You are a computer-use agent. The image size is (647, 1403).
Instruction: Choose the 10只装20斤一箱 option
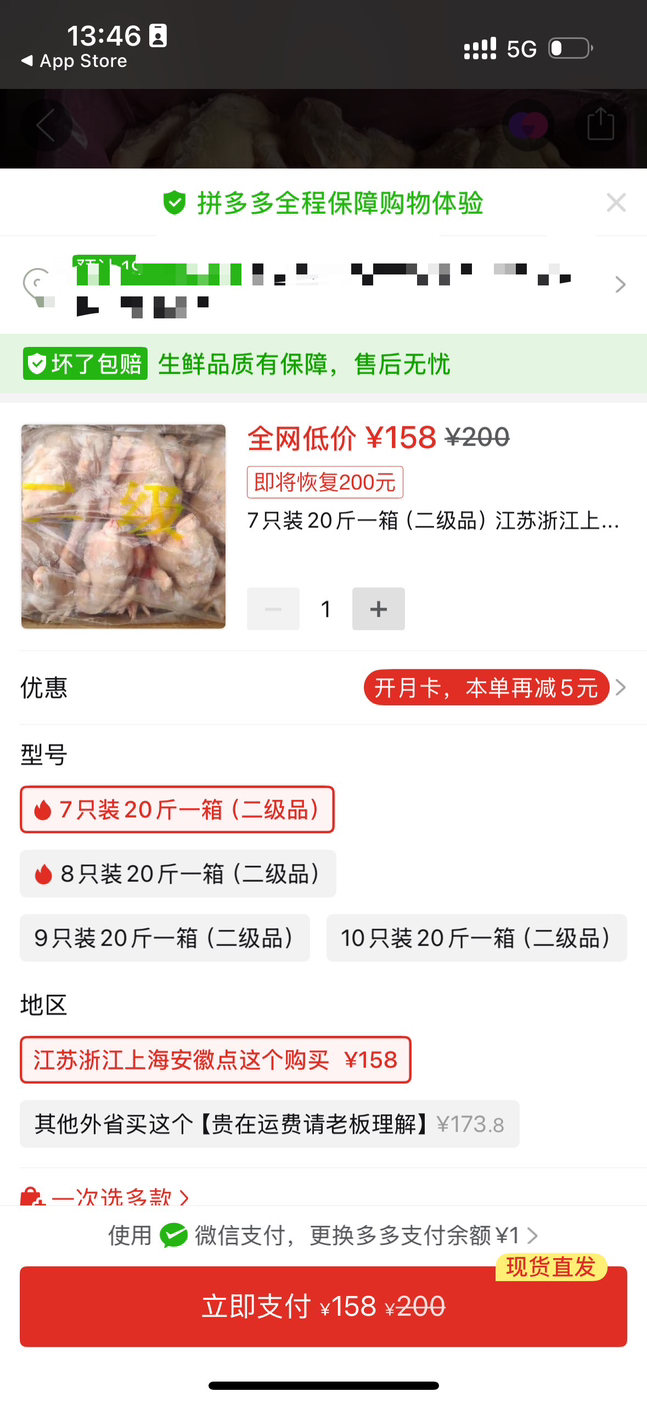pyautogui.click(x=476, y=938)
